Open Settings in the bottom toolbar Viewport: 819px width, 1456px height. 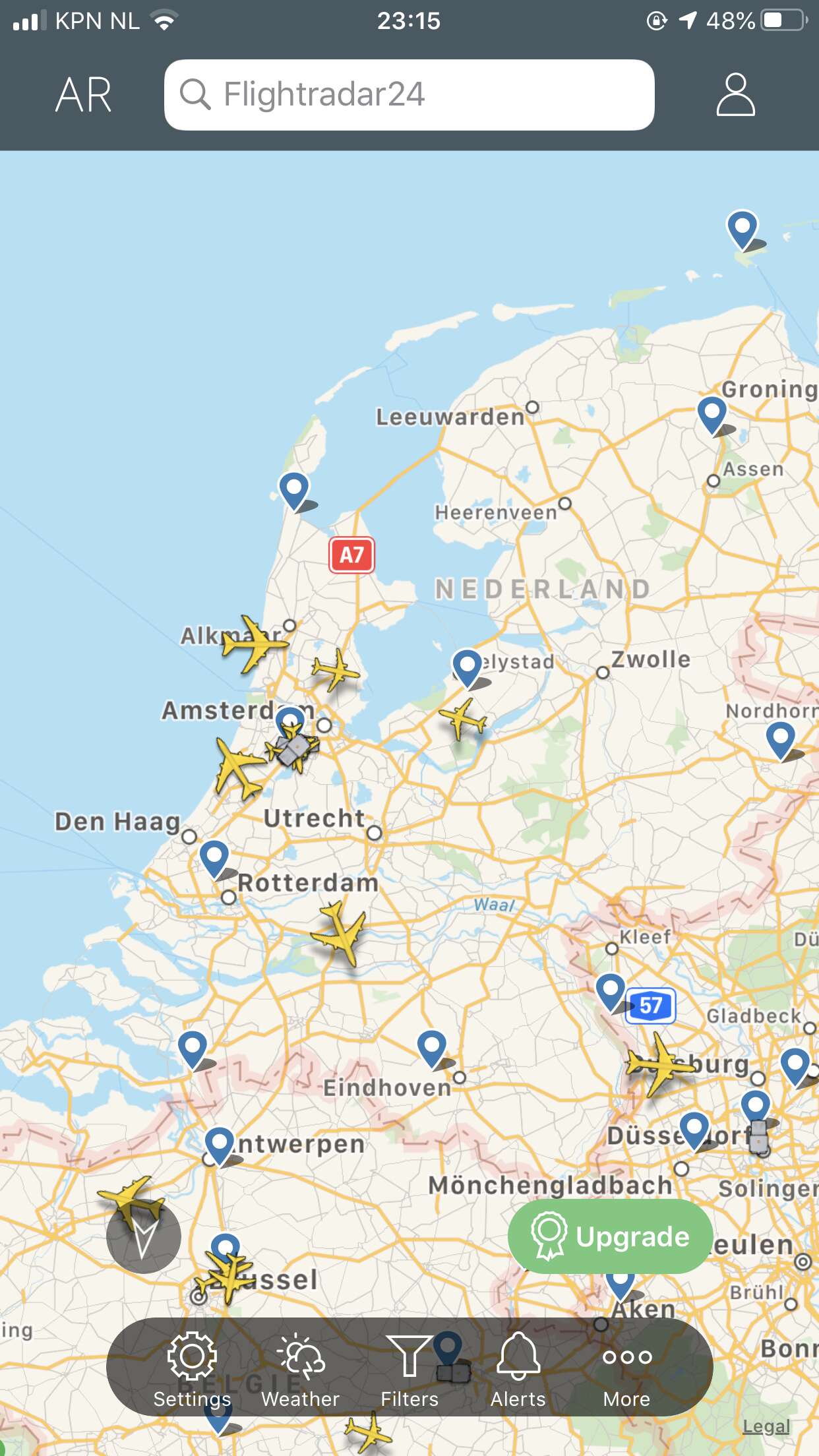(x=192, y=1369)
